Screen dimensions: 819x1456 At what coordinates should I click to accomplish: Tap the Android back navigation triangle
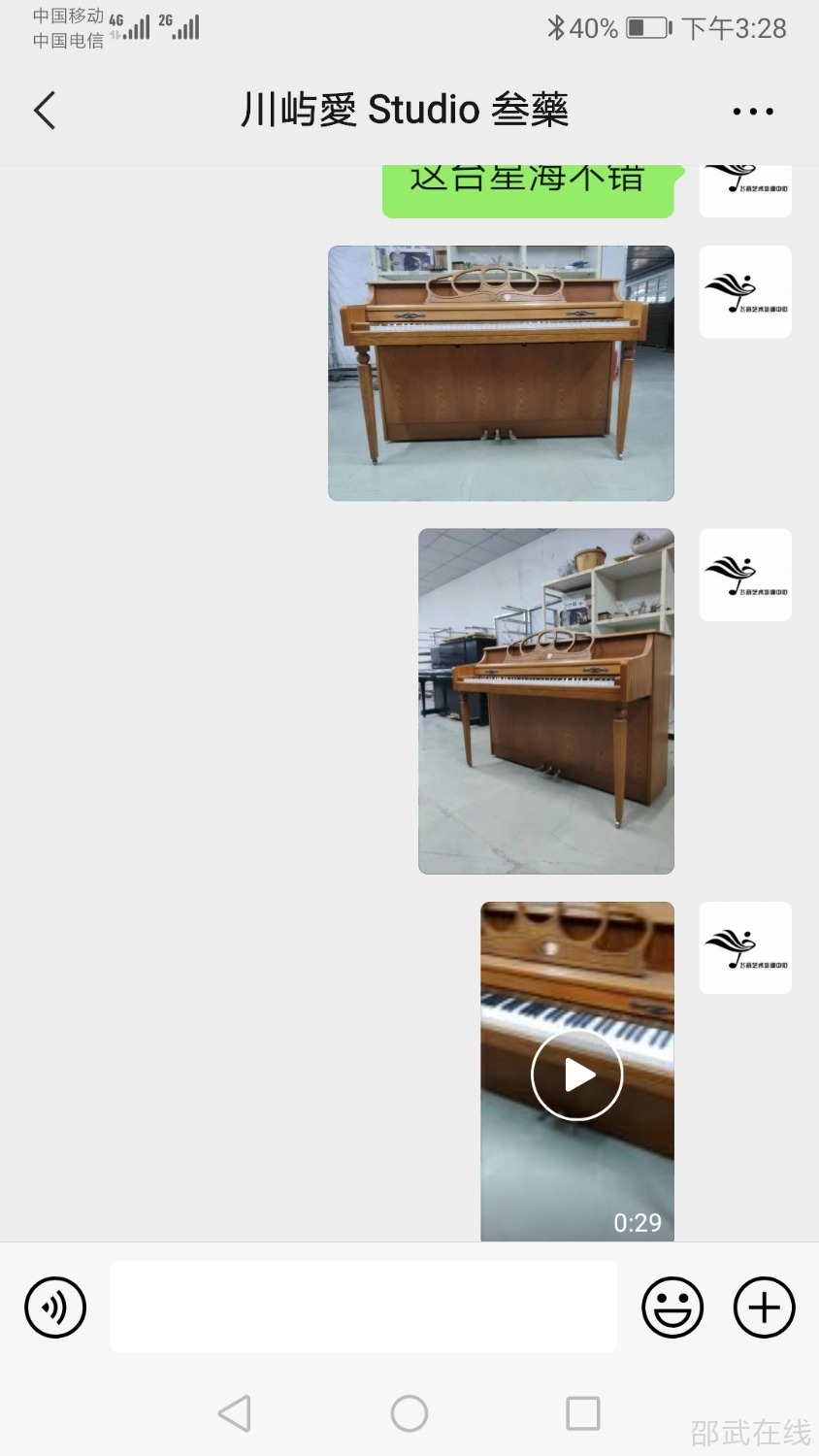point(235,1414)
